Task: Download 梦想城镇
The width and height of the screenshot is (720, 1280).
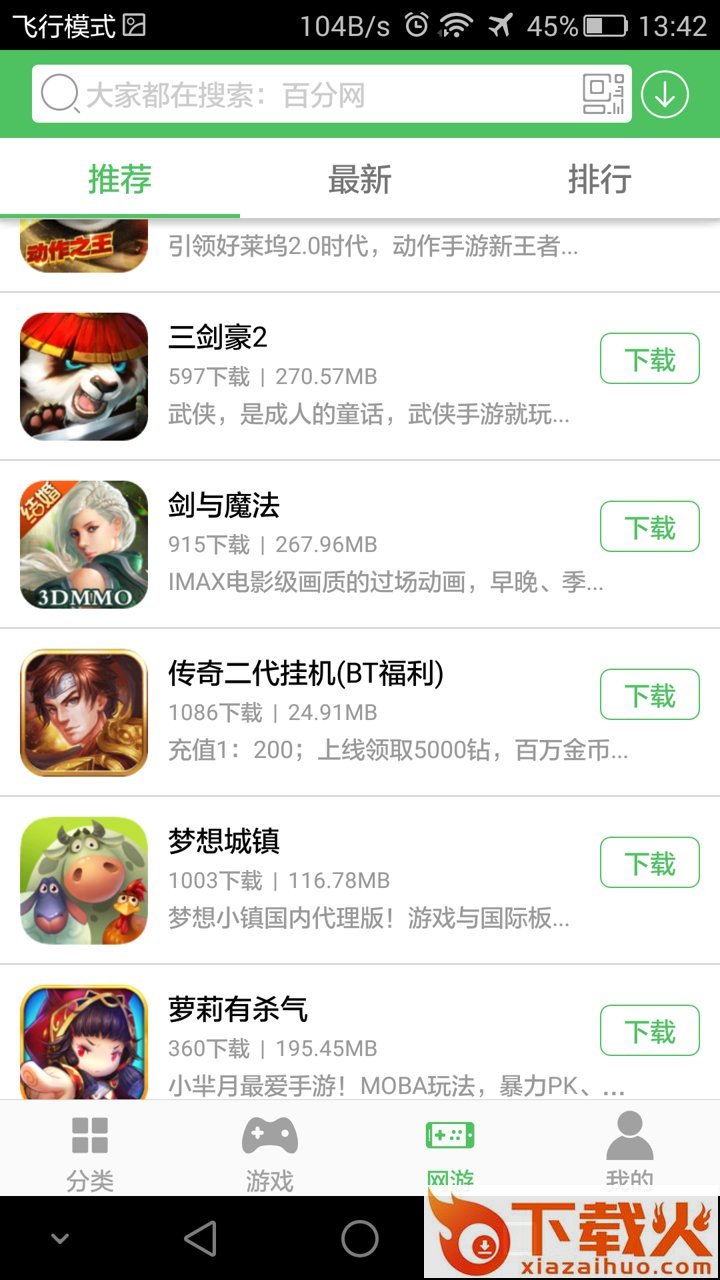Action: pyautogui.click(x=649, y=863)
